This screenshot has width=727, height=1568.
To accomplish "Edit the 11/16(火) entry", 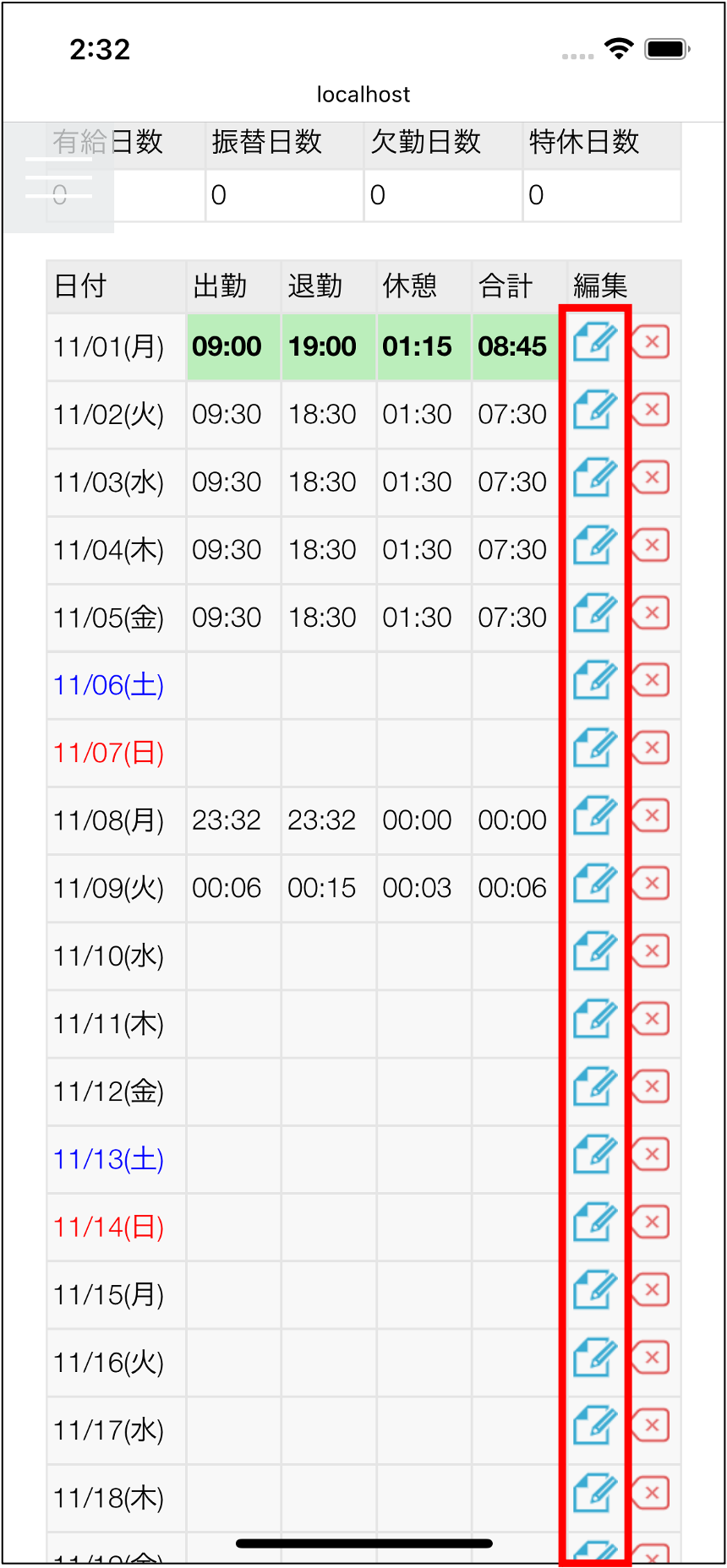I will coord(594,1358).
